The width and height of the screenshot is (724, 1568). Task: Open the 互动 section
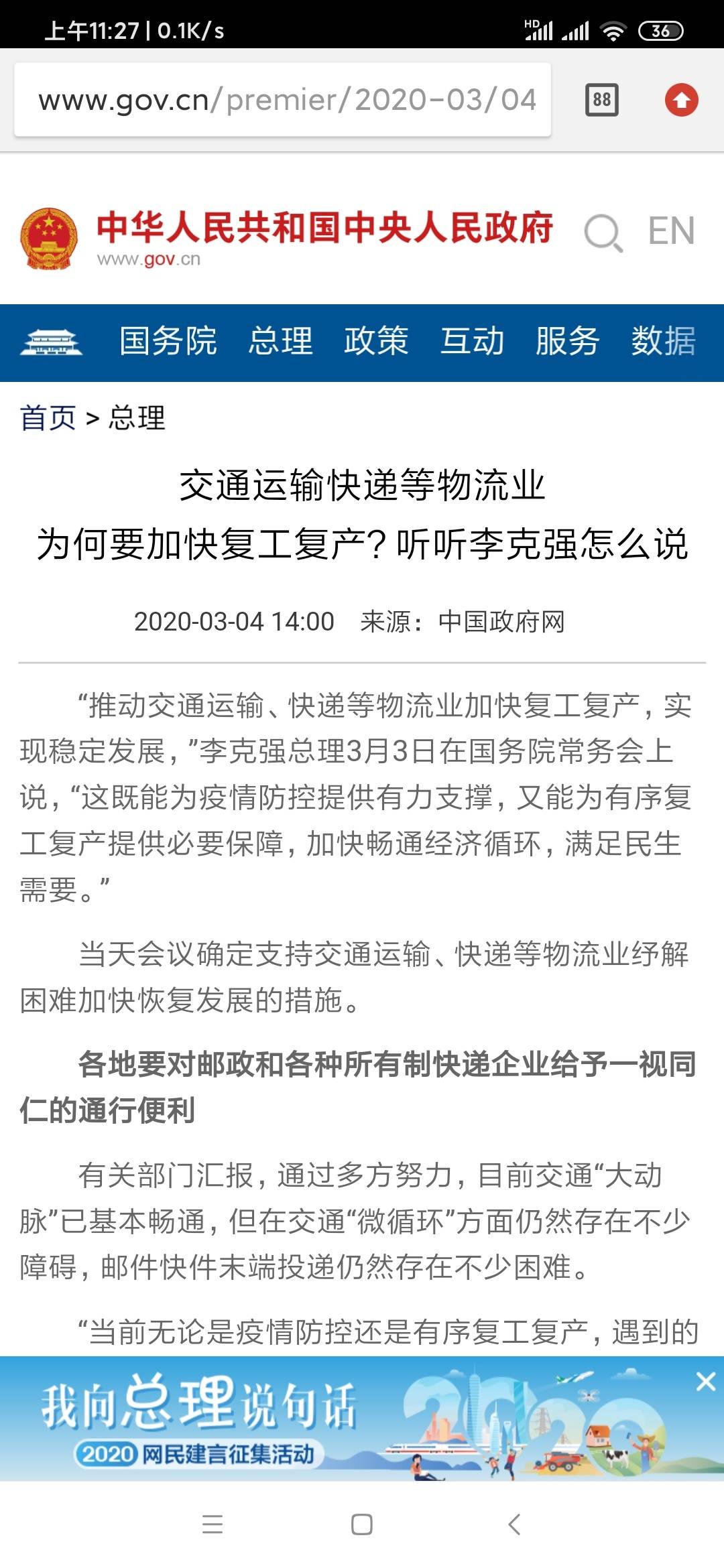(472, 341)
